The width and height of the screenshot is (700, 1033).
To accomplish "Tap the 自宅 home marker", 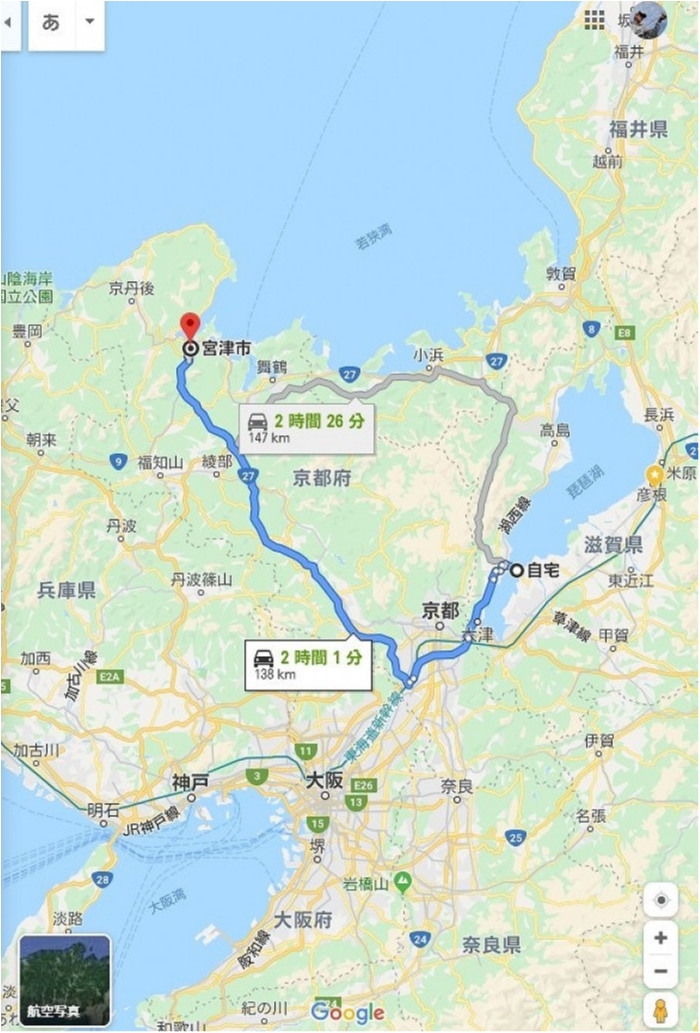I will pos(516,571).
